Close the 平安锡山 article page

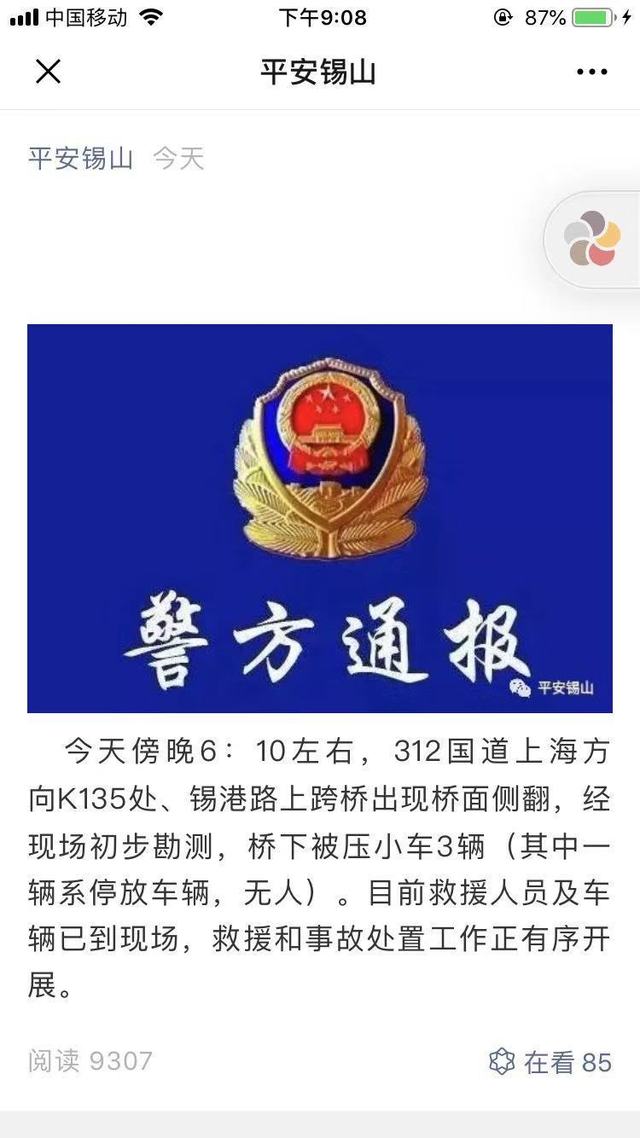pyautogui.click(x=48, y=71)
